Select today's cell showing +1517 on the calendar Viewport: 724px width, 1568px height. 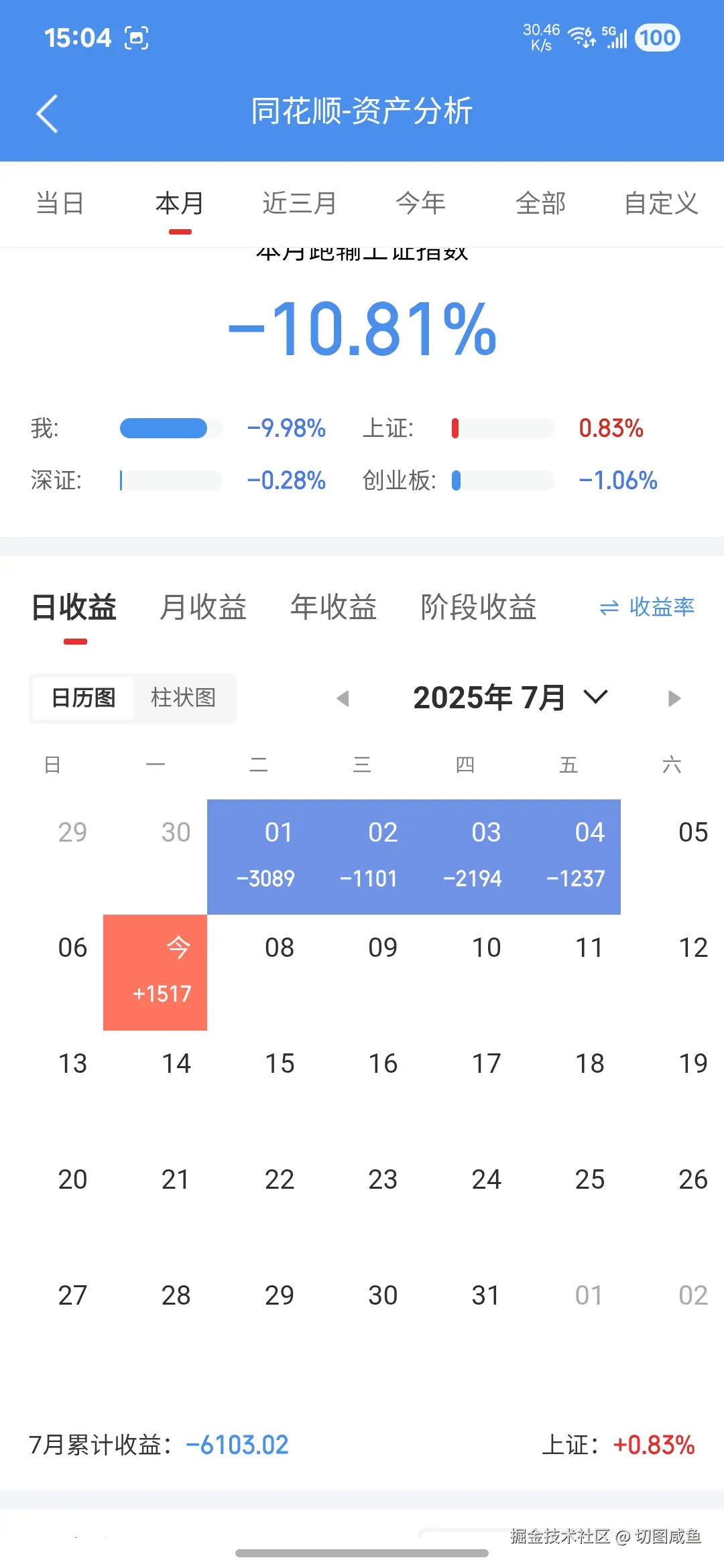tap(155, 972)
